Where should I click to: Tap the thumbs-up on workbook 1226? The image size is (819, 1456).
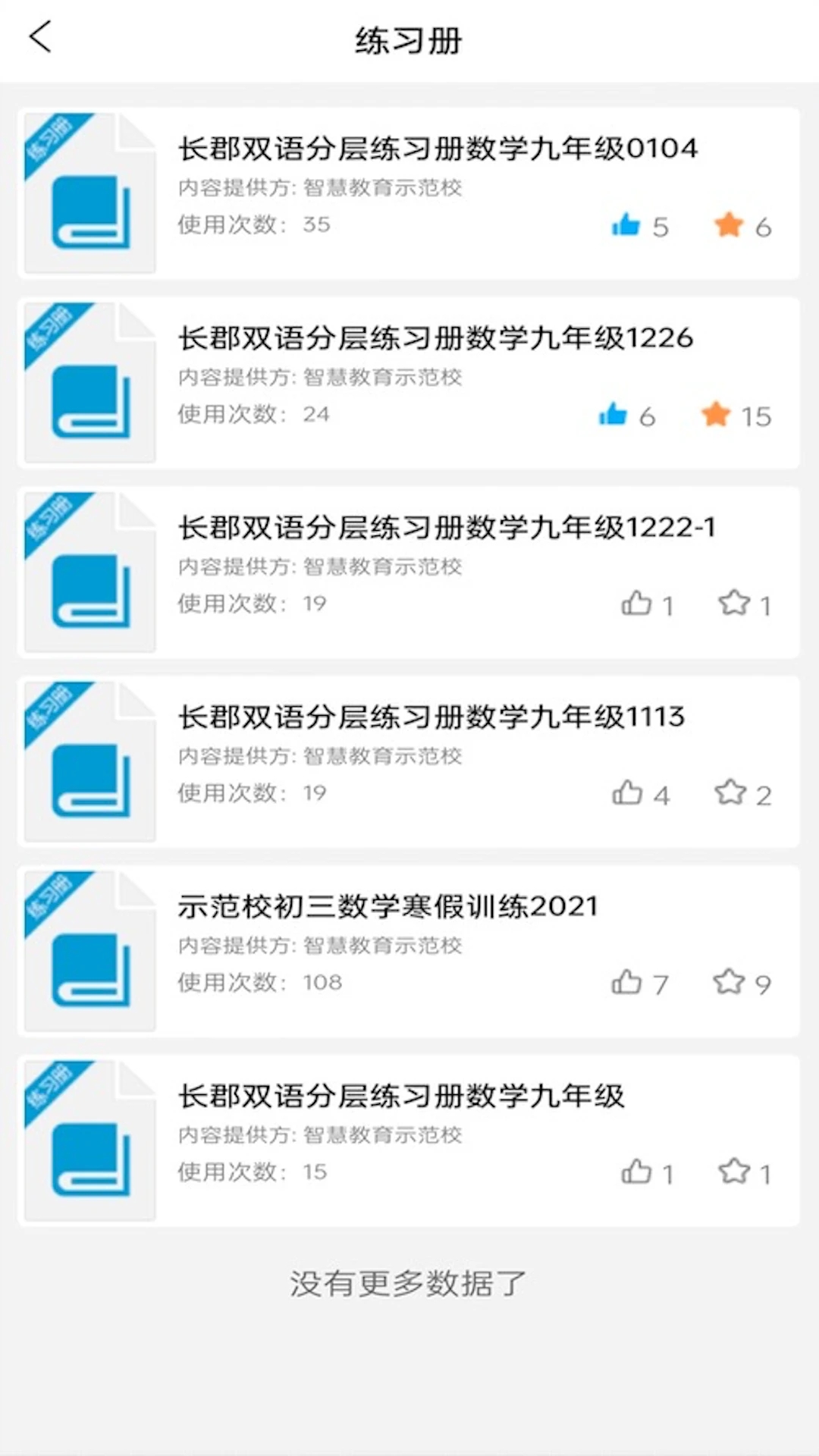(613, 415)
